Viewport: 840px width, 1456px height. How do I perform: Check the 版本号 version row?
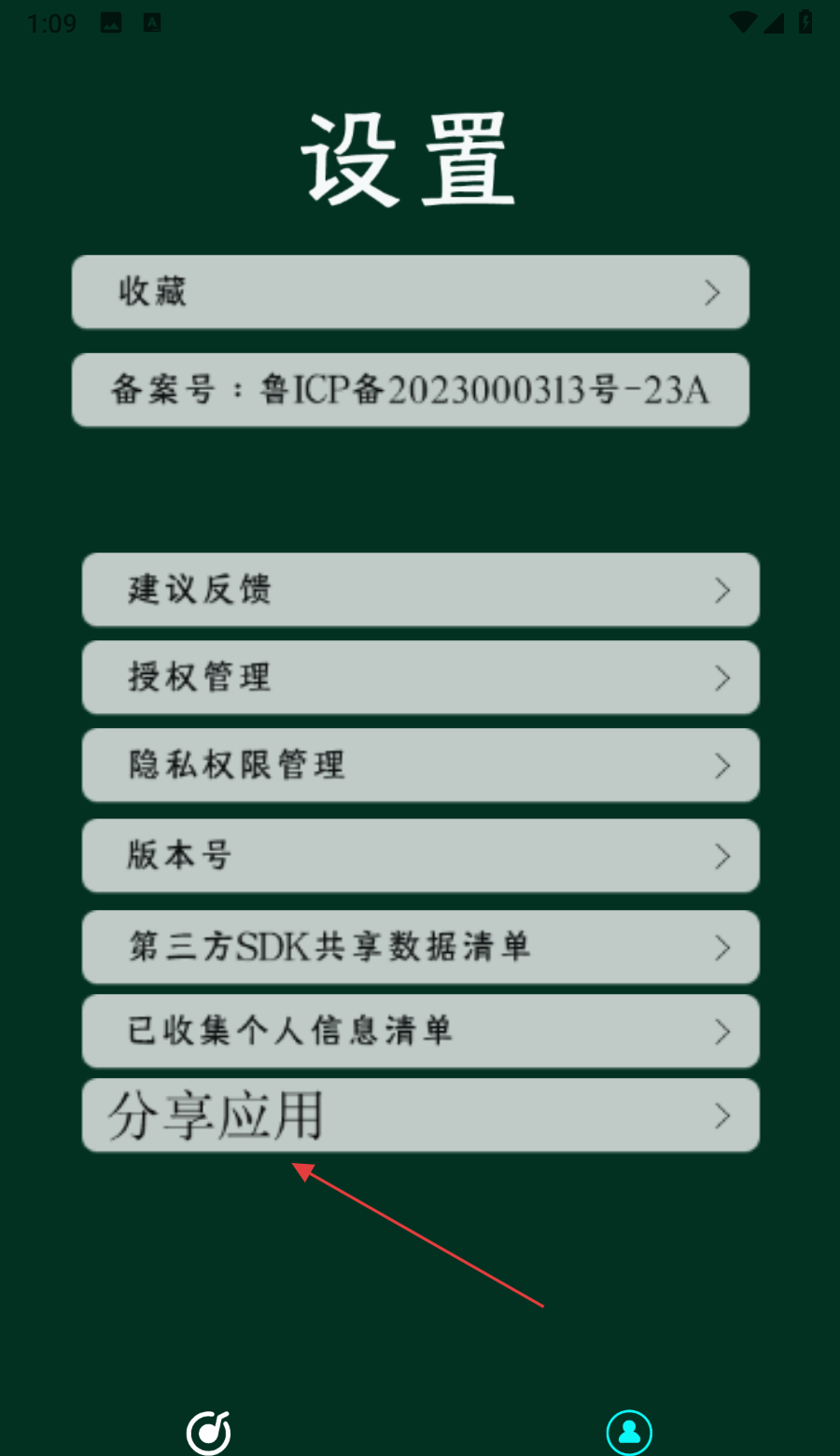pos(420,856)
